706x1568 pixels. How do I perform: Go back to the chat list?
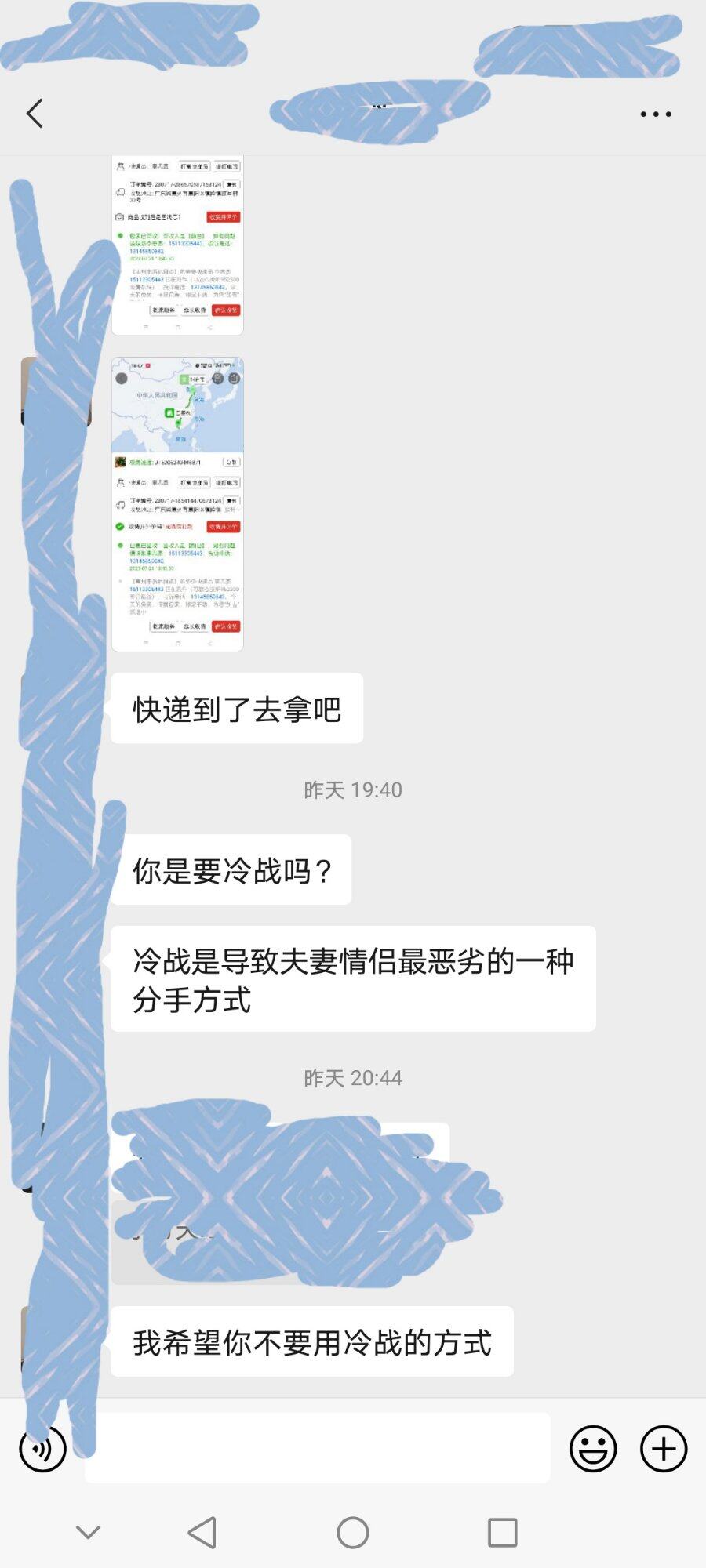[35, 114]
